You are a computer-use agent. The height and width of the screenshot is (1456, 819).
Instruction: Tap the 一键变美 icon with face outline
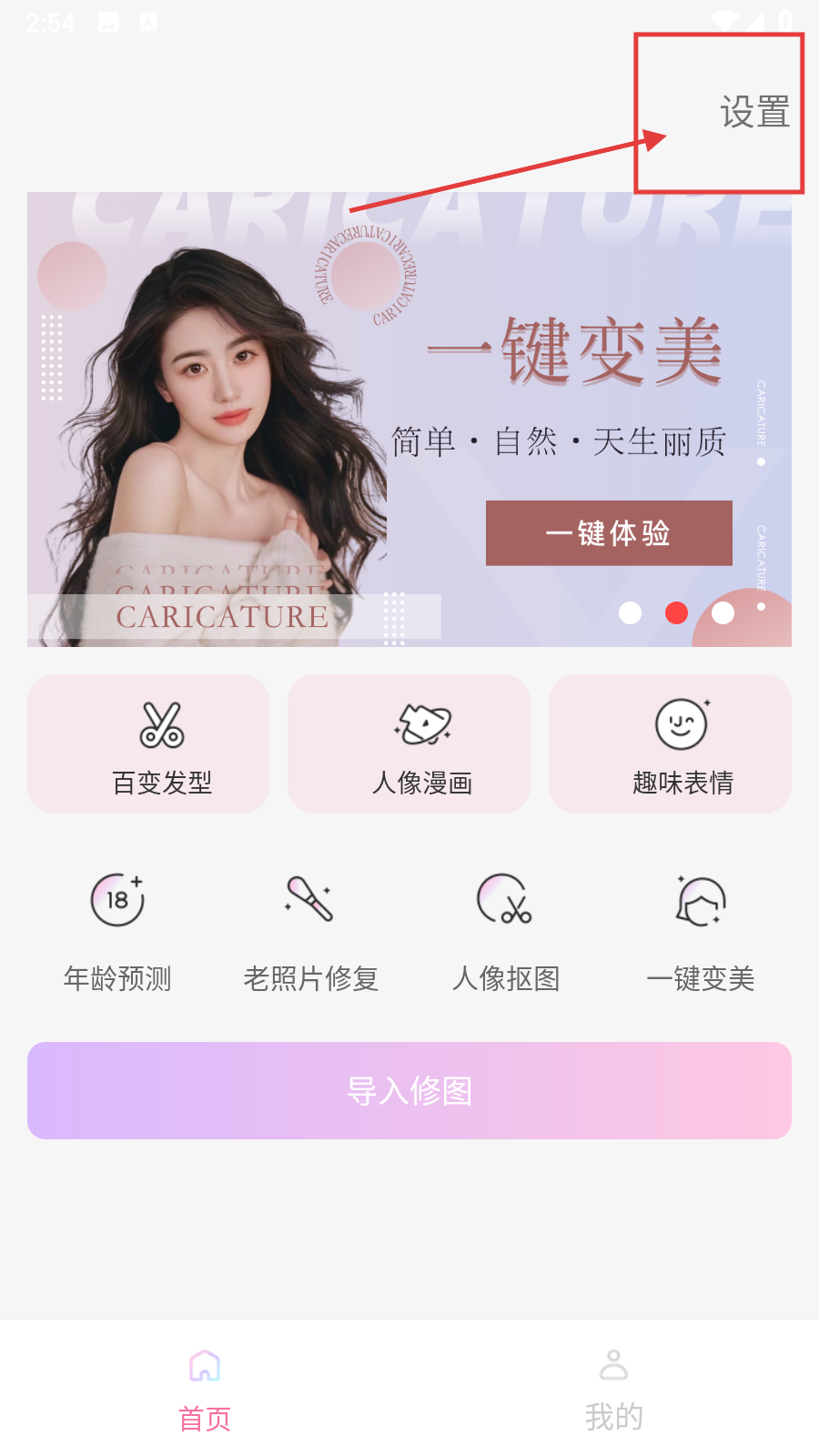(x=701, y=929)
